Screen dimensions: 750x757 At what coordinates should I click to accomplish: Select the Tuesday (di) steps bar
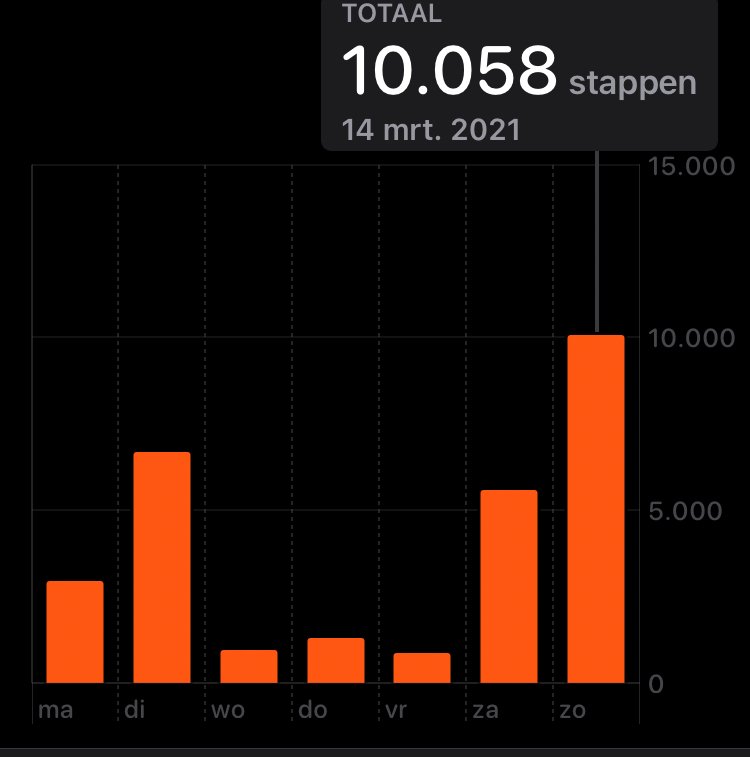coord(162,567)
